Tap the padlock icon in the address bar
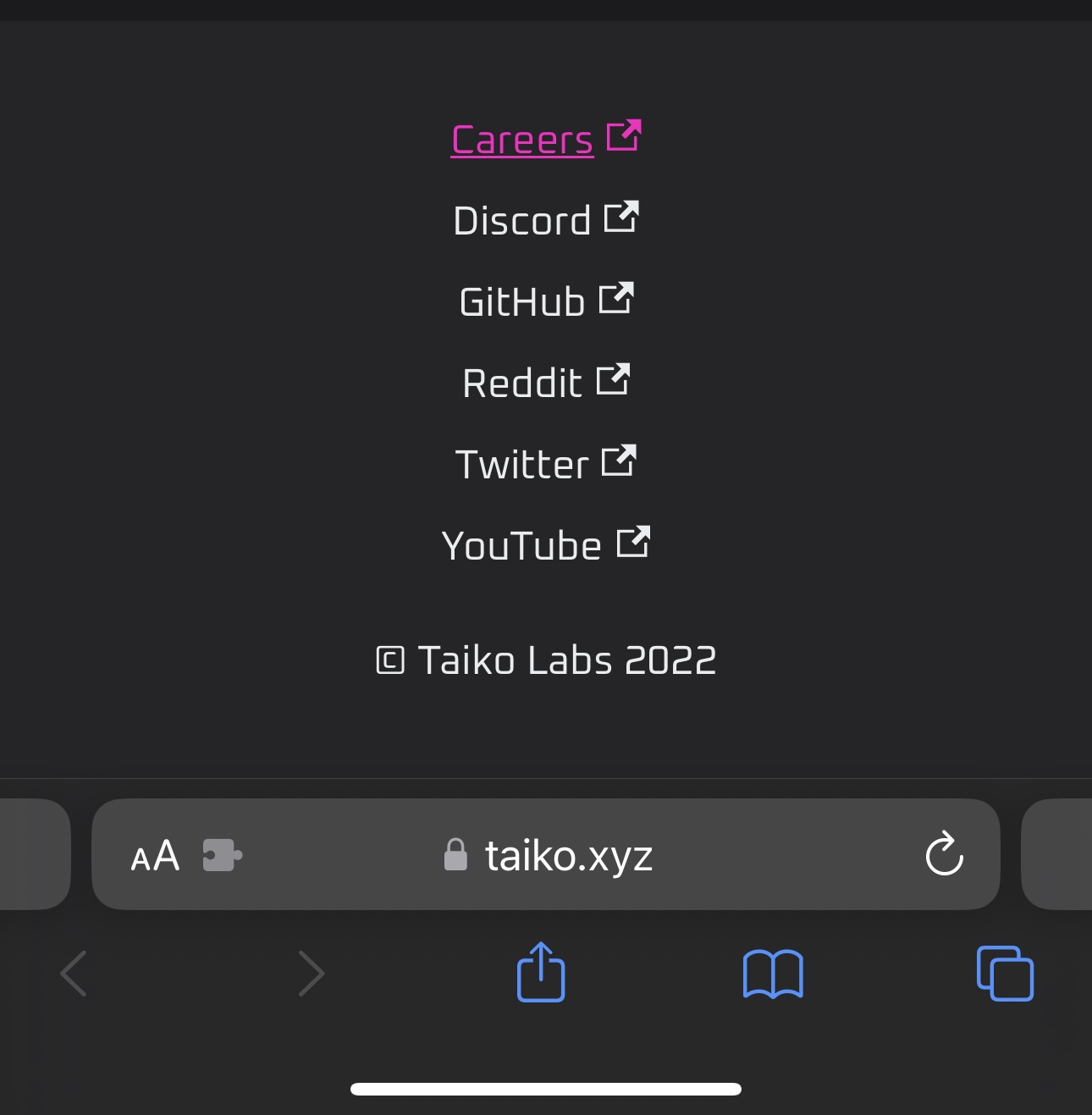Viewport: 1092px width, 1115px height. tap(455, 855)
